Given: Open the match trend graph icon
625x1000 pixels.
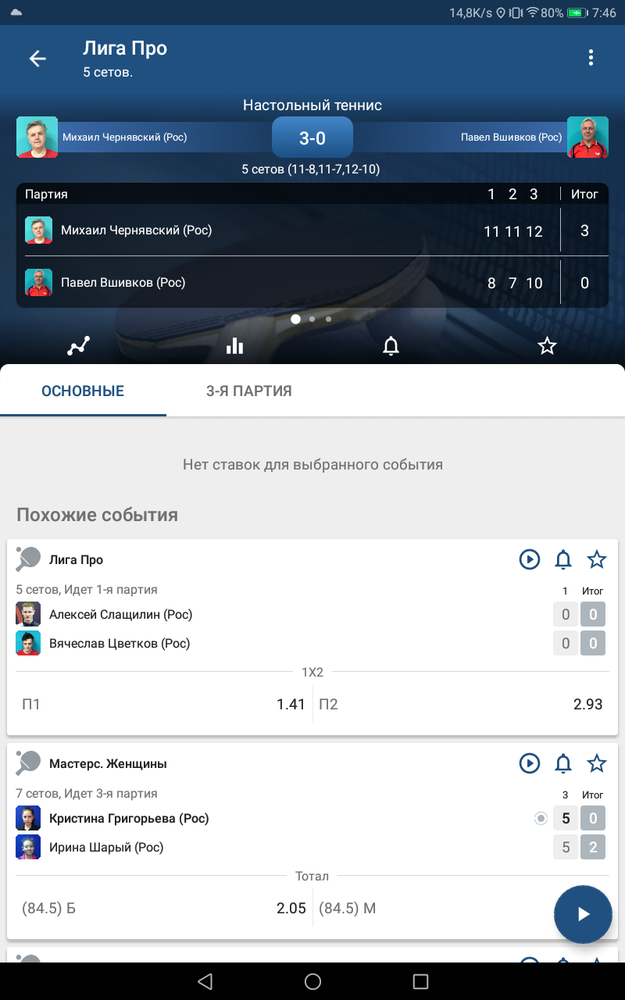Looking at the screenshot, I should point(78,346).
